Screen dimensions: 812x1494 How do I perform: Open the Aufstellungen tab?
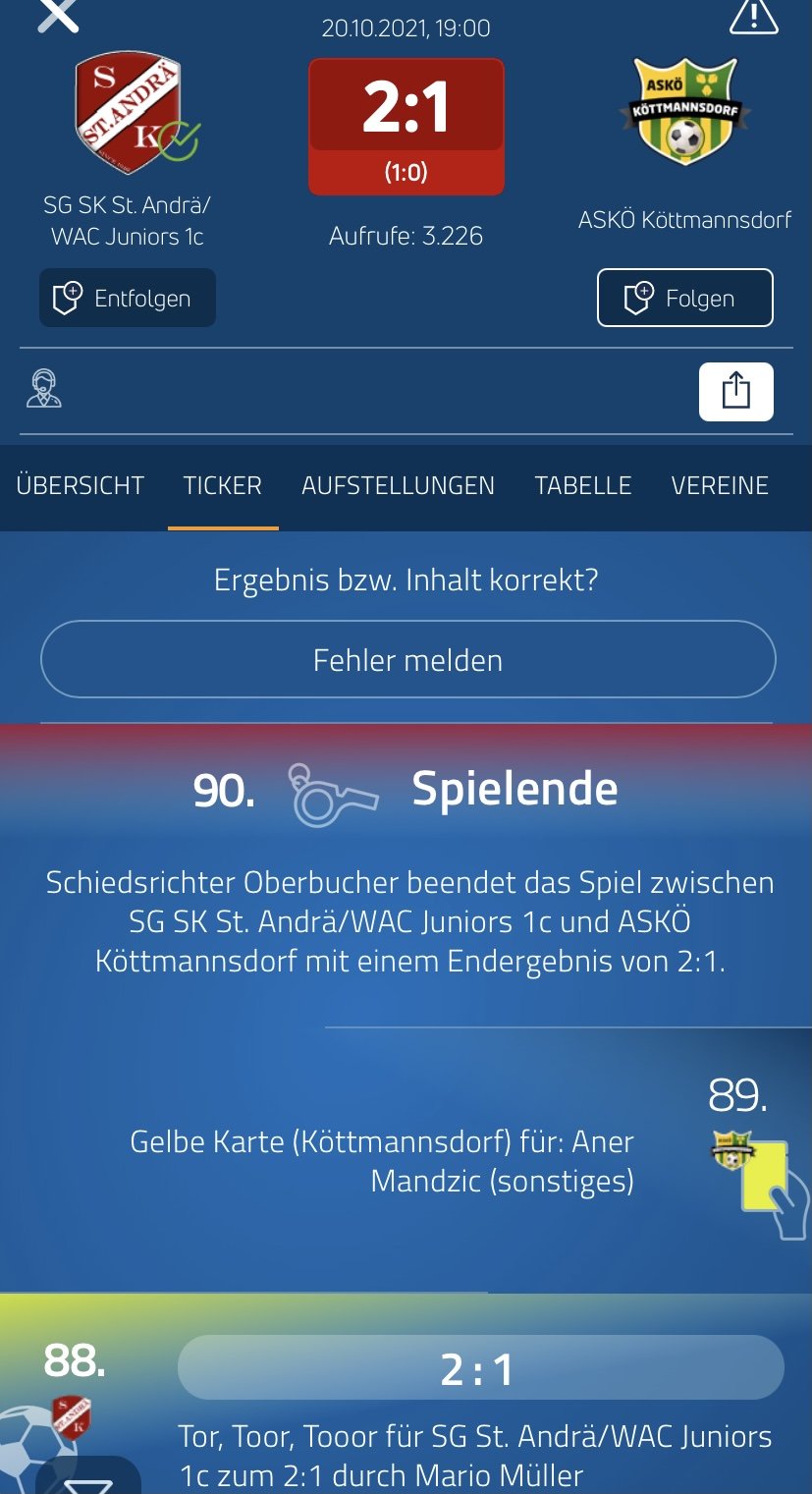pos(398,485)
